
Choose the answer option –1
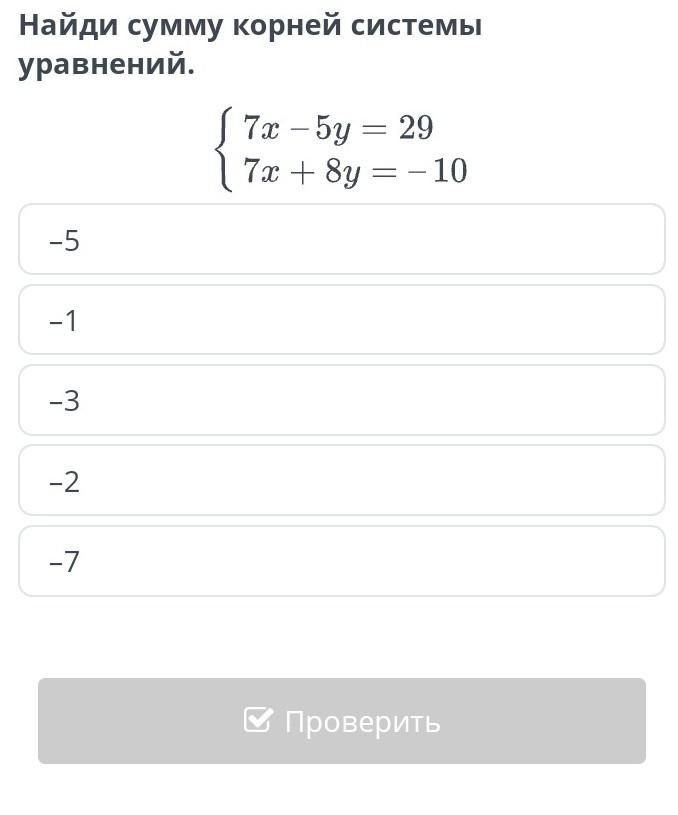(x=342, y=320)
